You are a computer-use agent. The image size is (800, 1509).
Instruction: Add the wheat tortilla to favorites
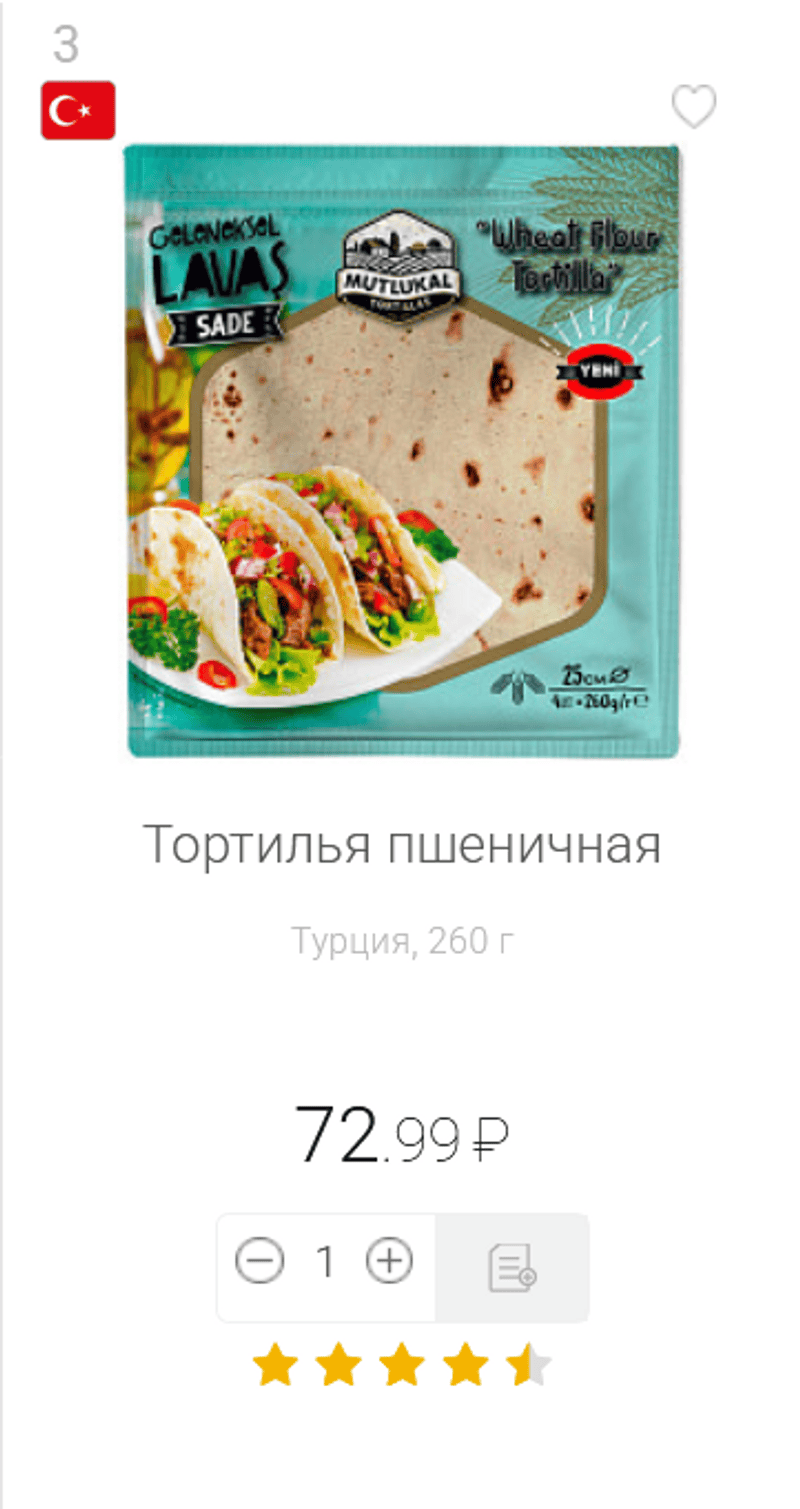coord(693,107)
